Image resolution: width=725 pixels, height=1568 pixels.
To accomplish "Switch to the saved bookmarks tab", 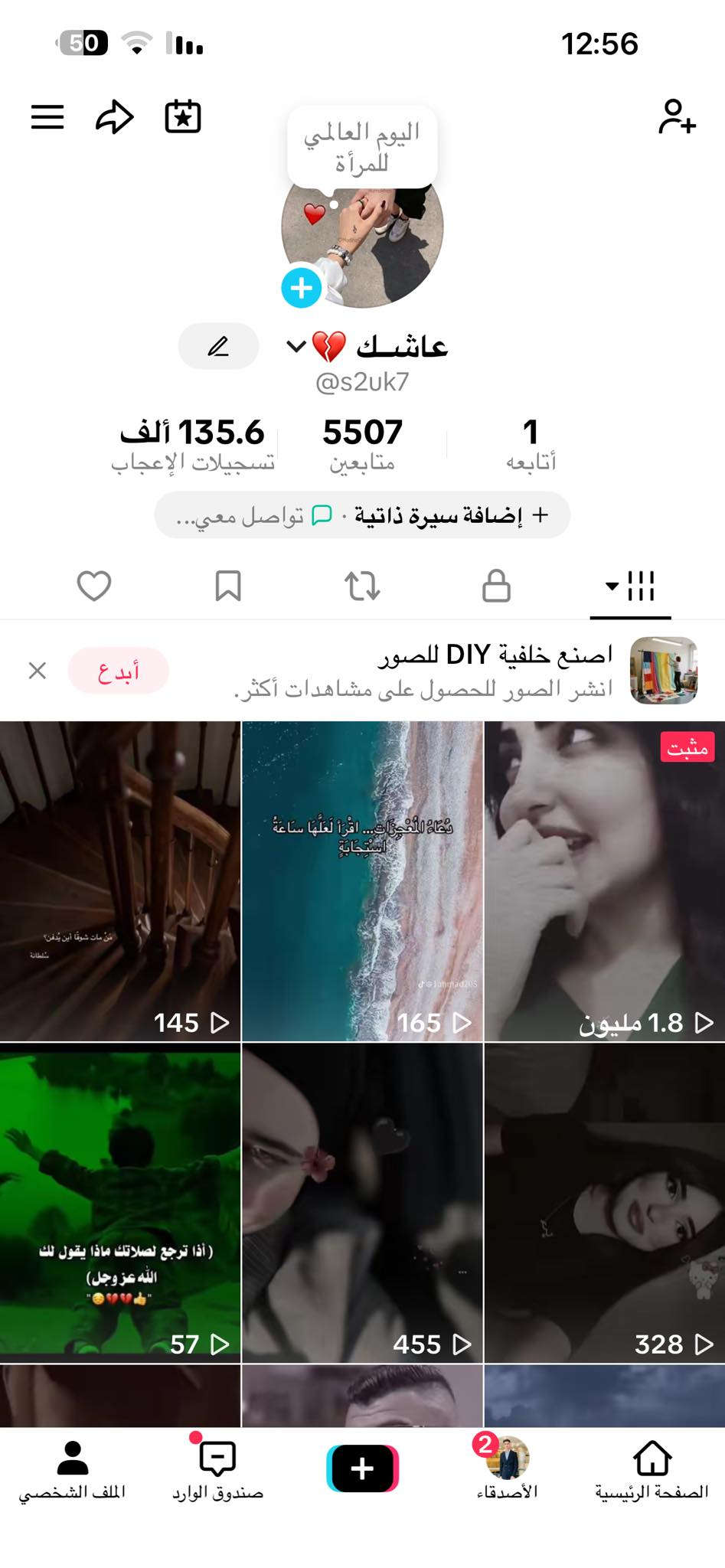I will [x=228, y=586].
